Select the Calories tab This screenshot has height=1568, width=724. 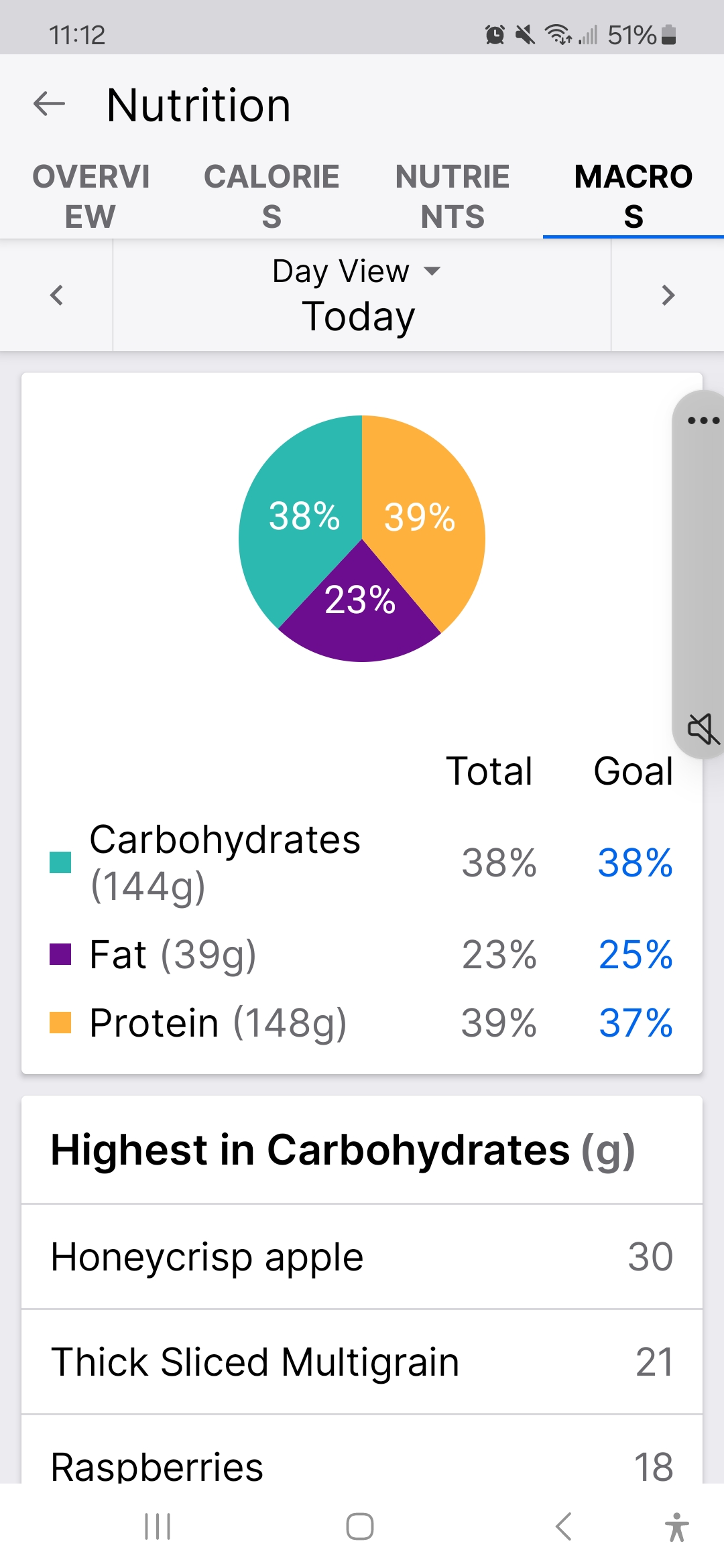pyautogui.click(x=271, y=194)
